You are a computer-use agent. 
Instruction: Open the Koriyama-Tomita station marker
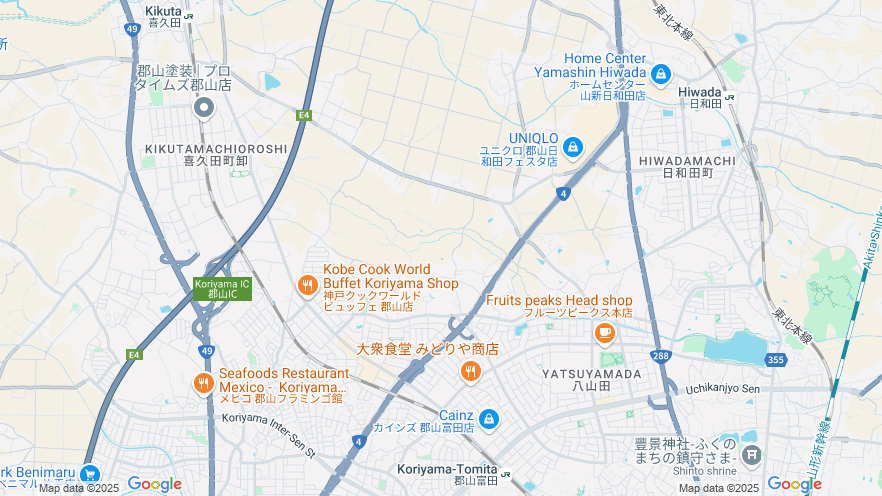point(507,474)
